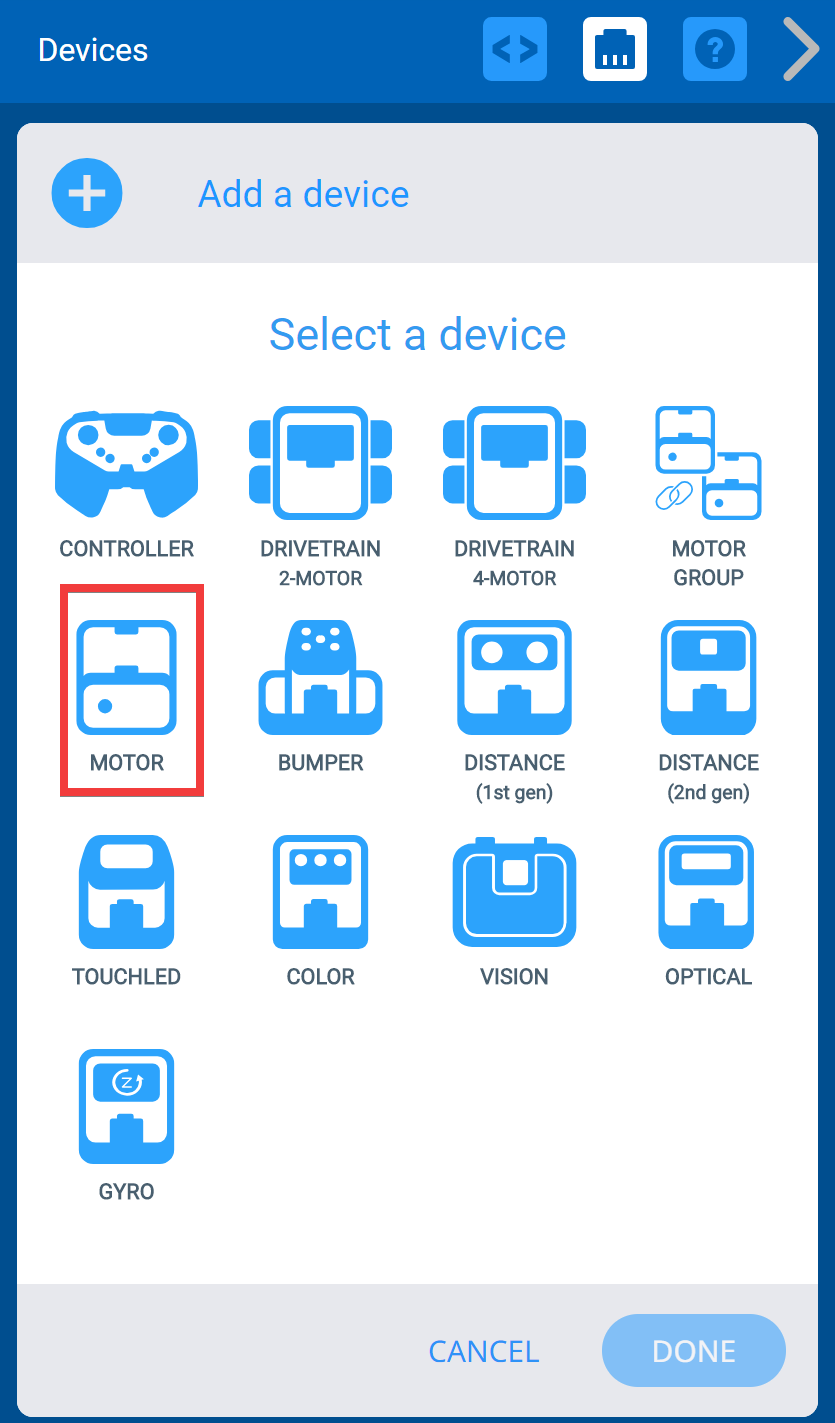
Task: Choose the BUMPER sensor icon
Action: (320, 677)
